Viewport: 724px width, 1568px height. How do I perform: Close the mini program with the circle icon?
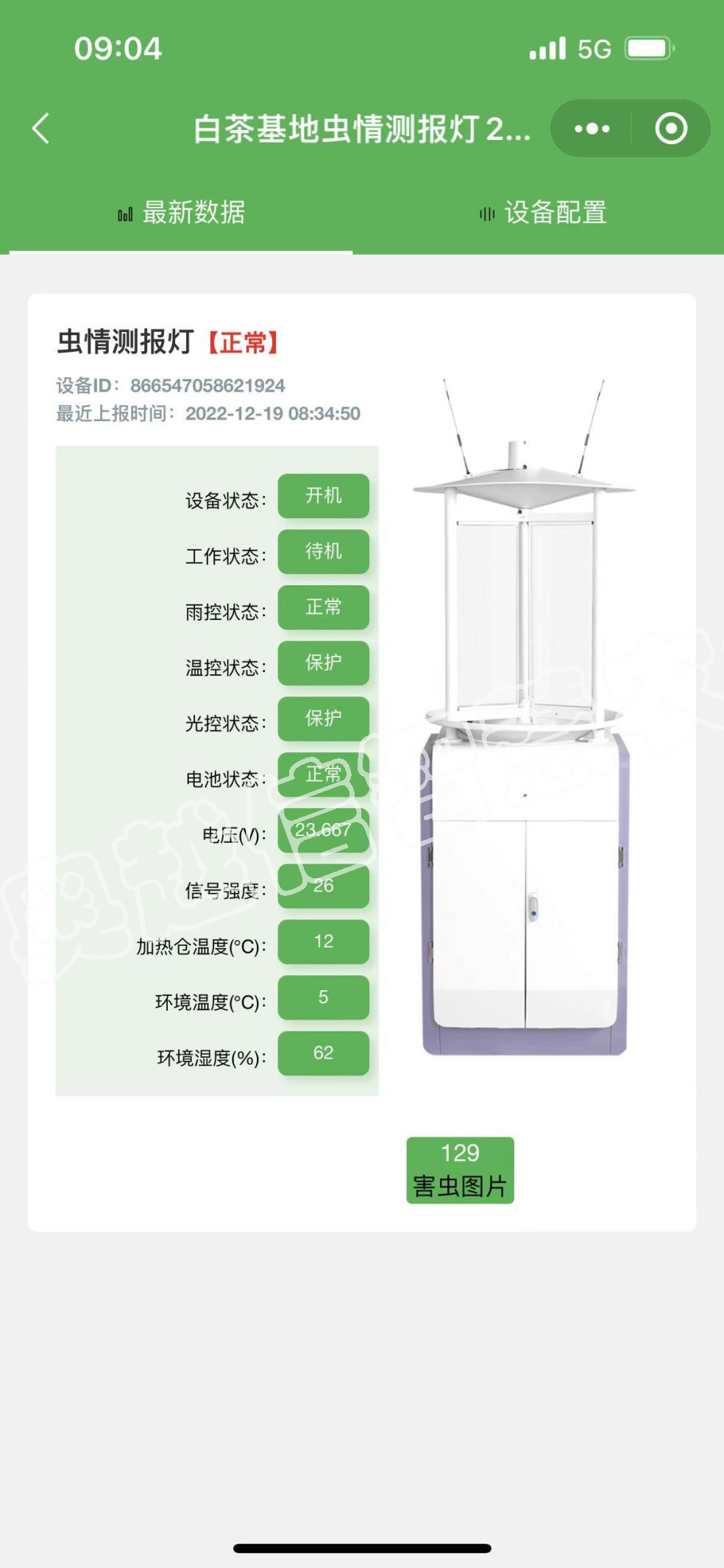click(670, 129)
